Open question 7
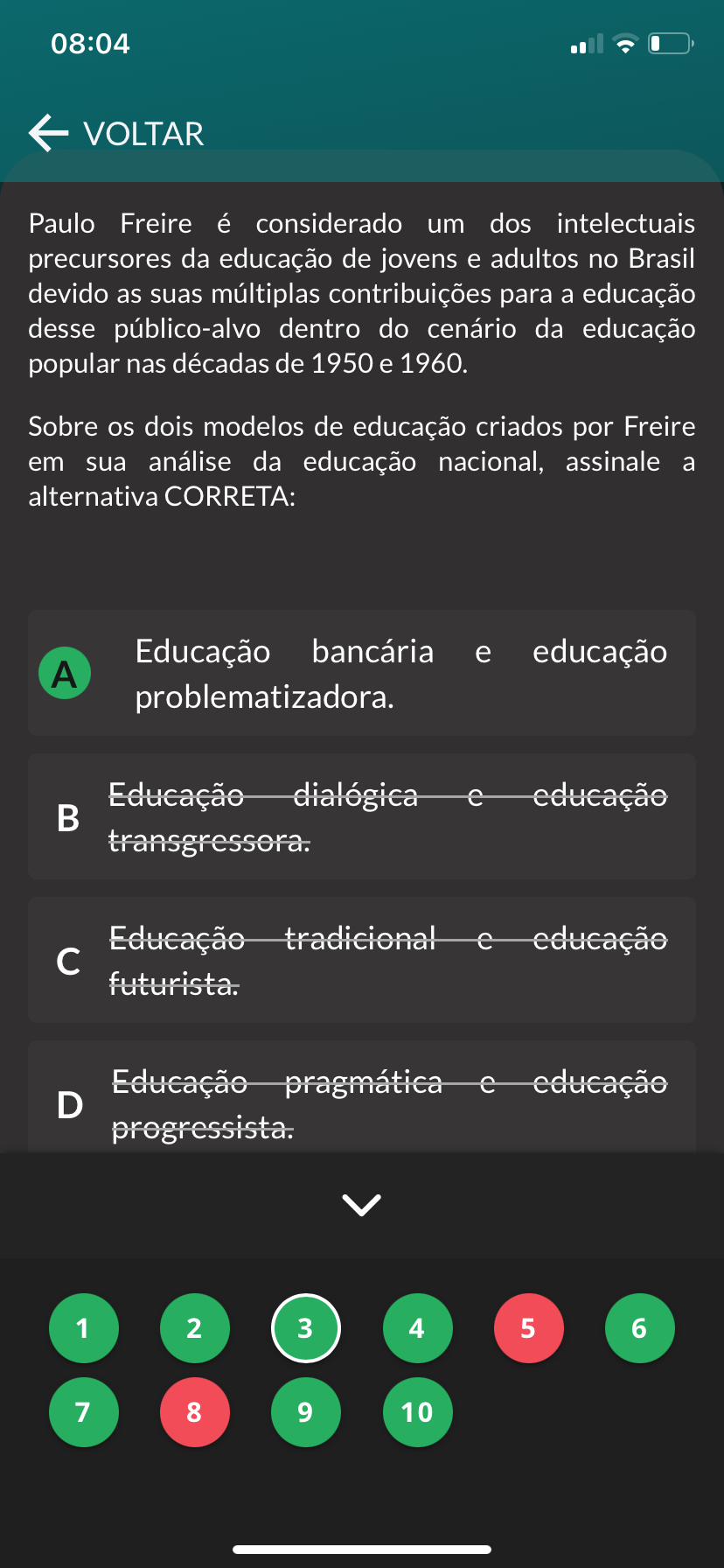The image size is (724, 1568). pyautogui.click(x=83, y=1412)
